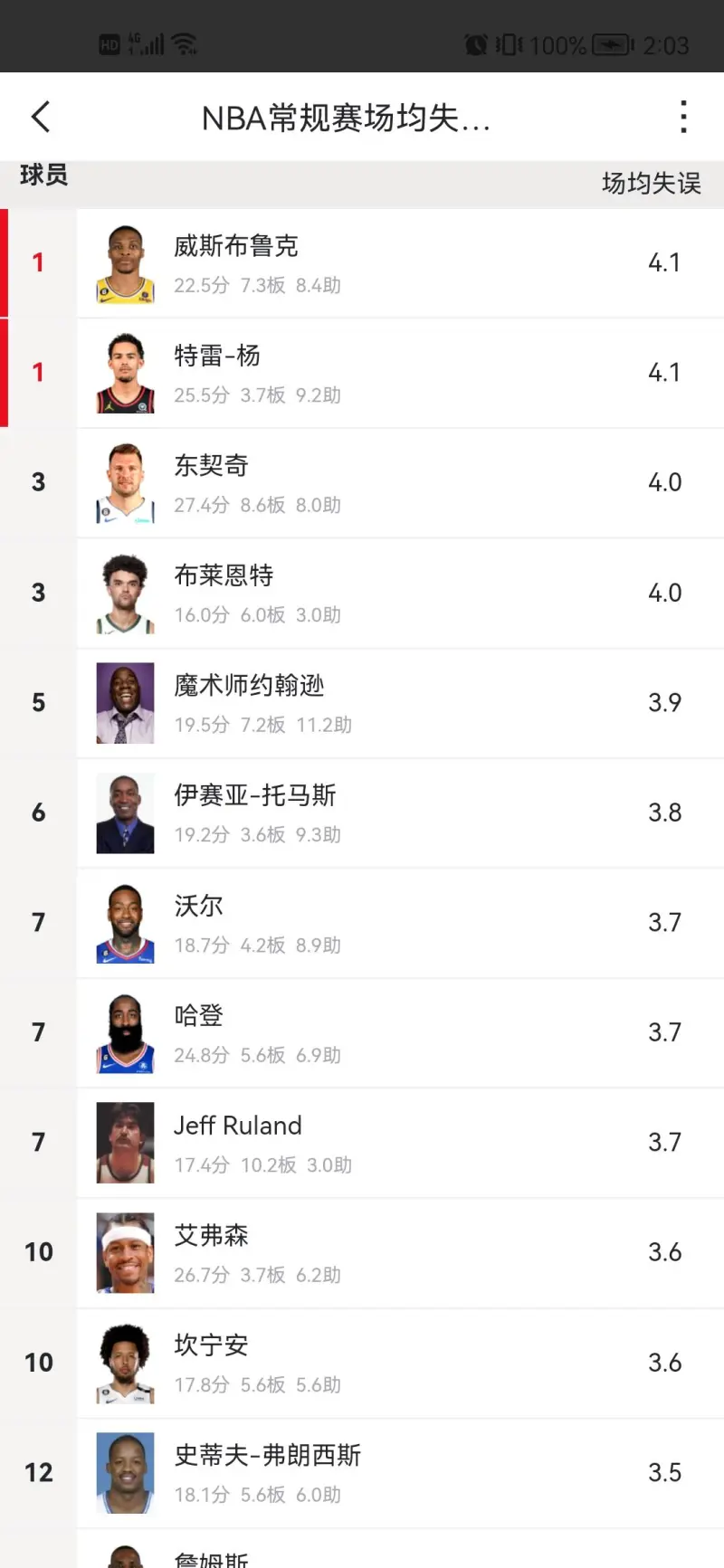
Task: Open 特雷-杨 player row
Action: click(362, 373)
